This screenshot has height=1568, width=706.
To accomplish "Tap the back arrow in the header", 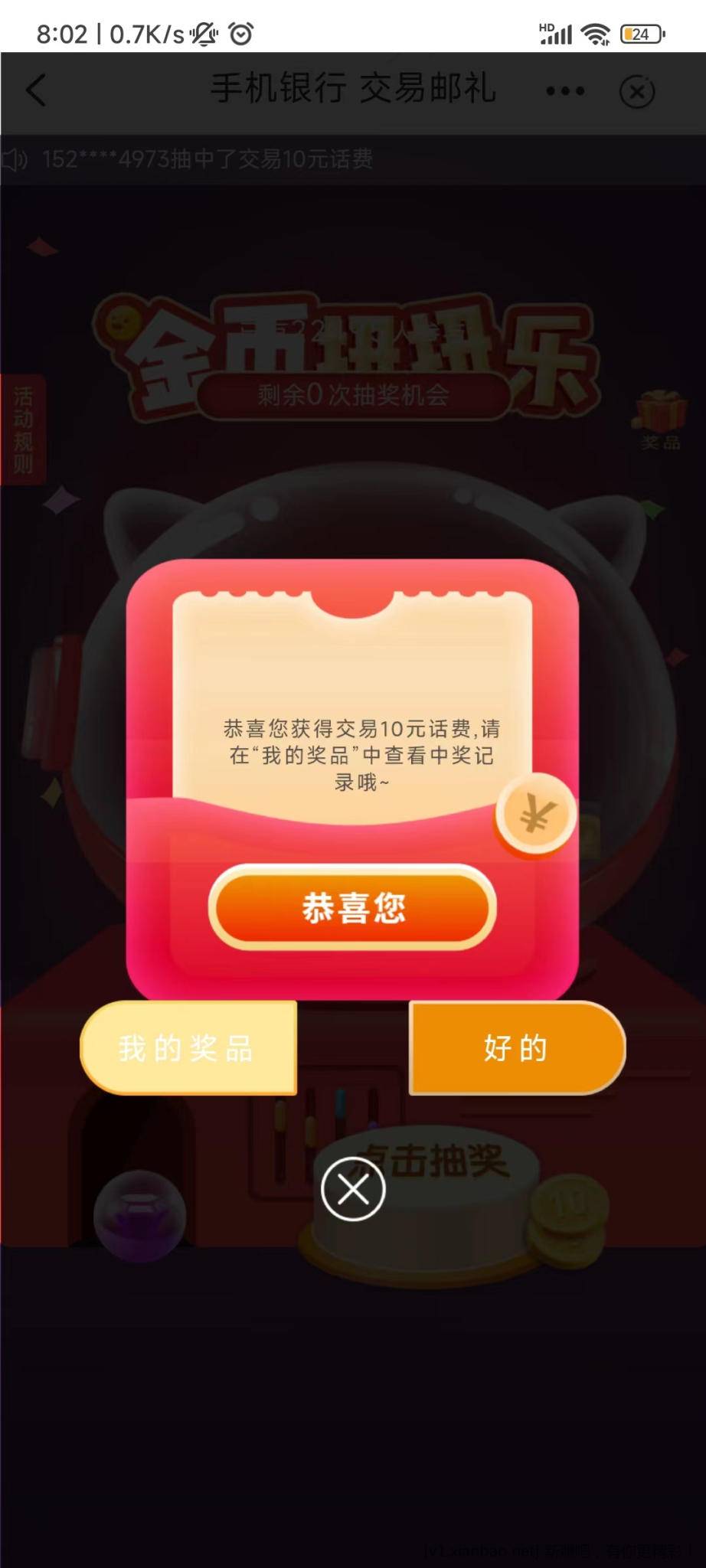I will point(36,90).
